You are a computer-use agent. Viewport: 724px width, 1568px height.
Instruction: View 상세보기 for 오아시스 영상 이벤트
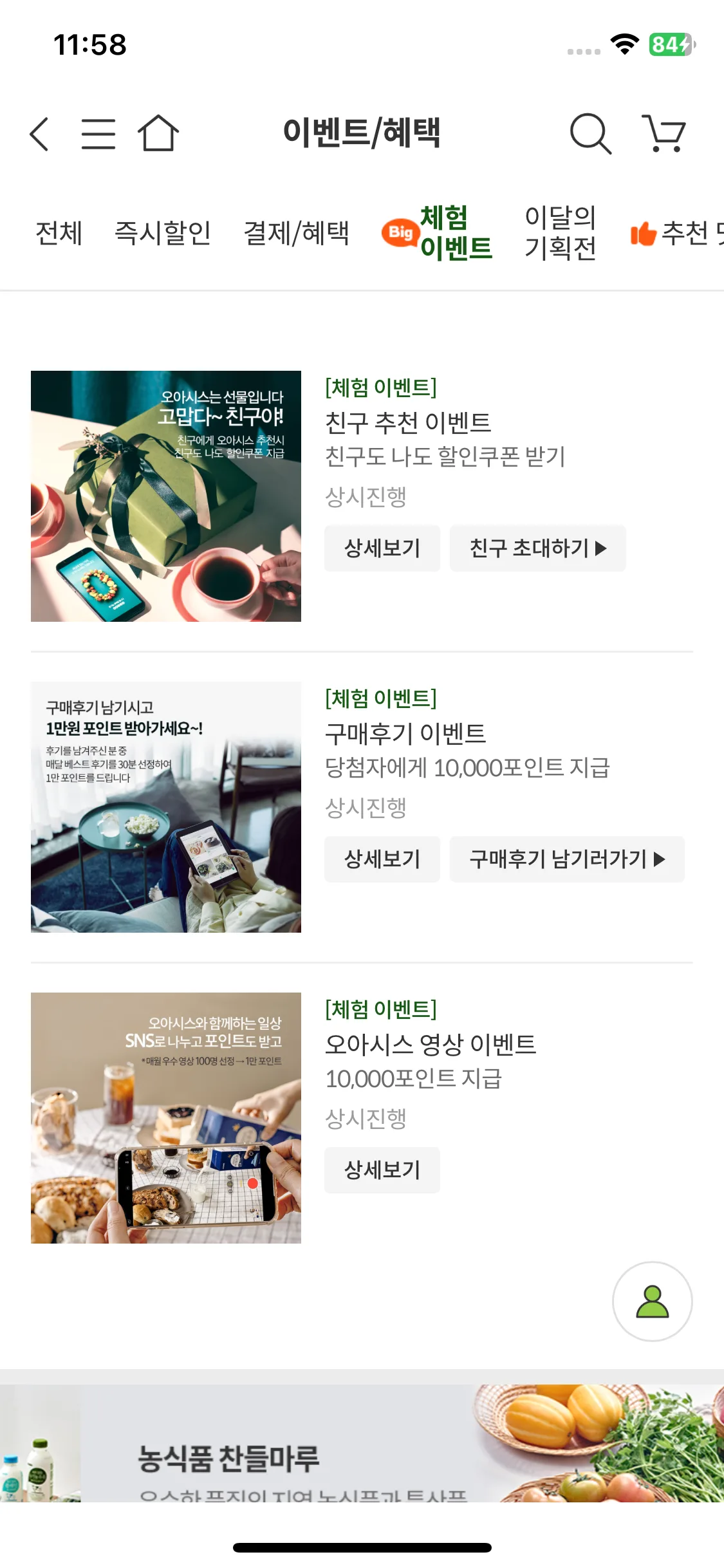pyautogui.click(x=382, y=1170)
